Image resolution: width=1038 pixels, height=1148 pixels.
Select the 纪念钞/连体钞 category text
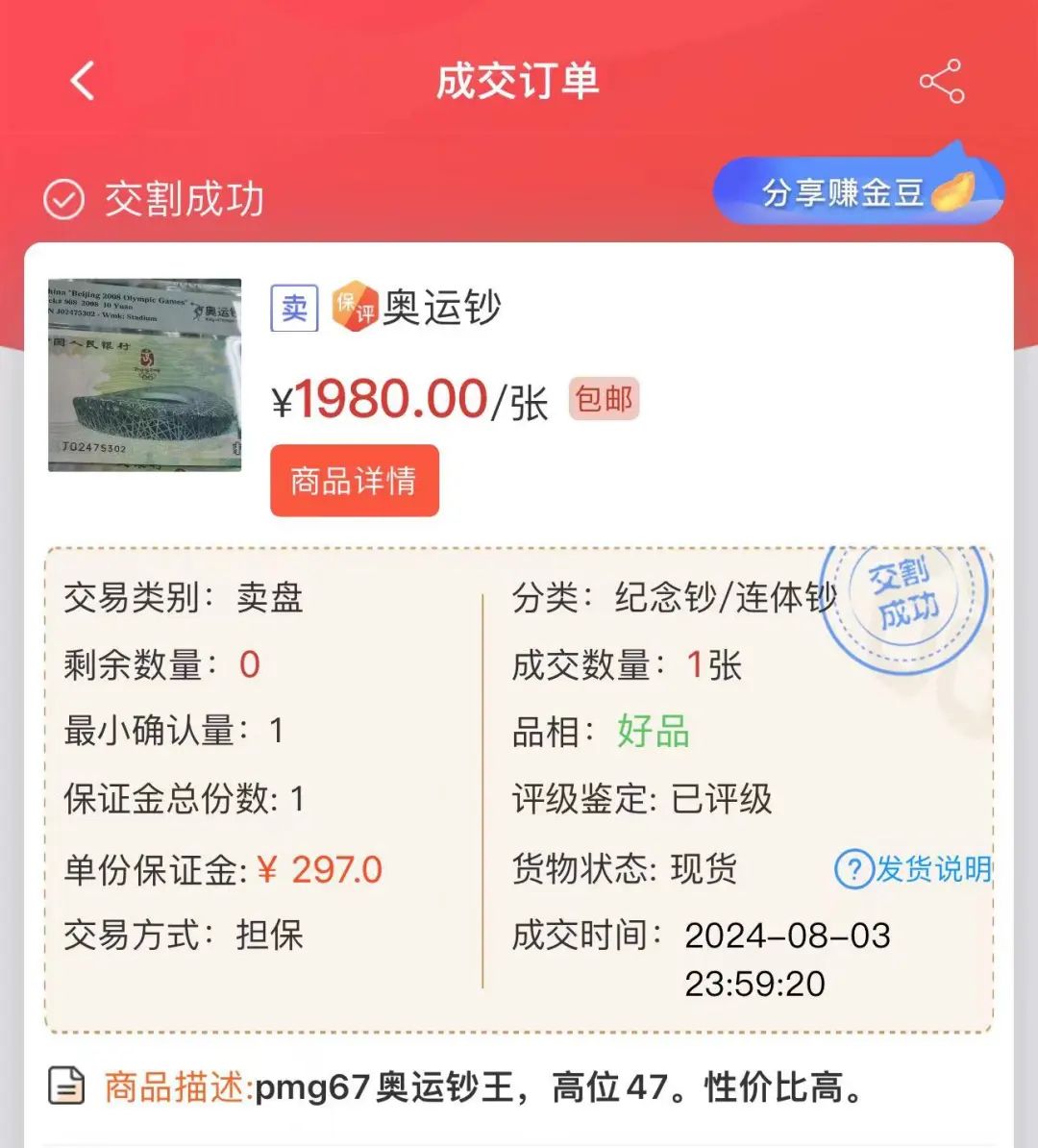(727, 596)
